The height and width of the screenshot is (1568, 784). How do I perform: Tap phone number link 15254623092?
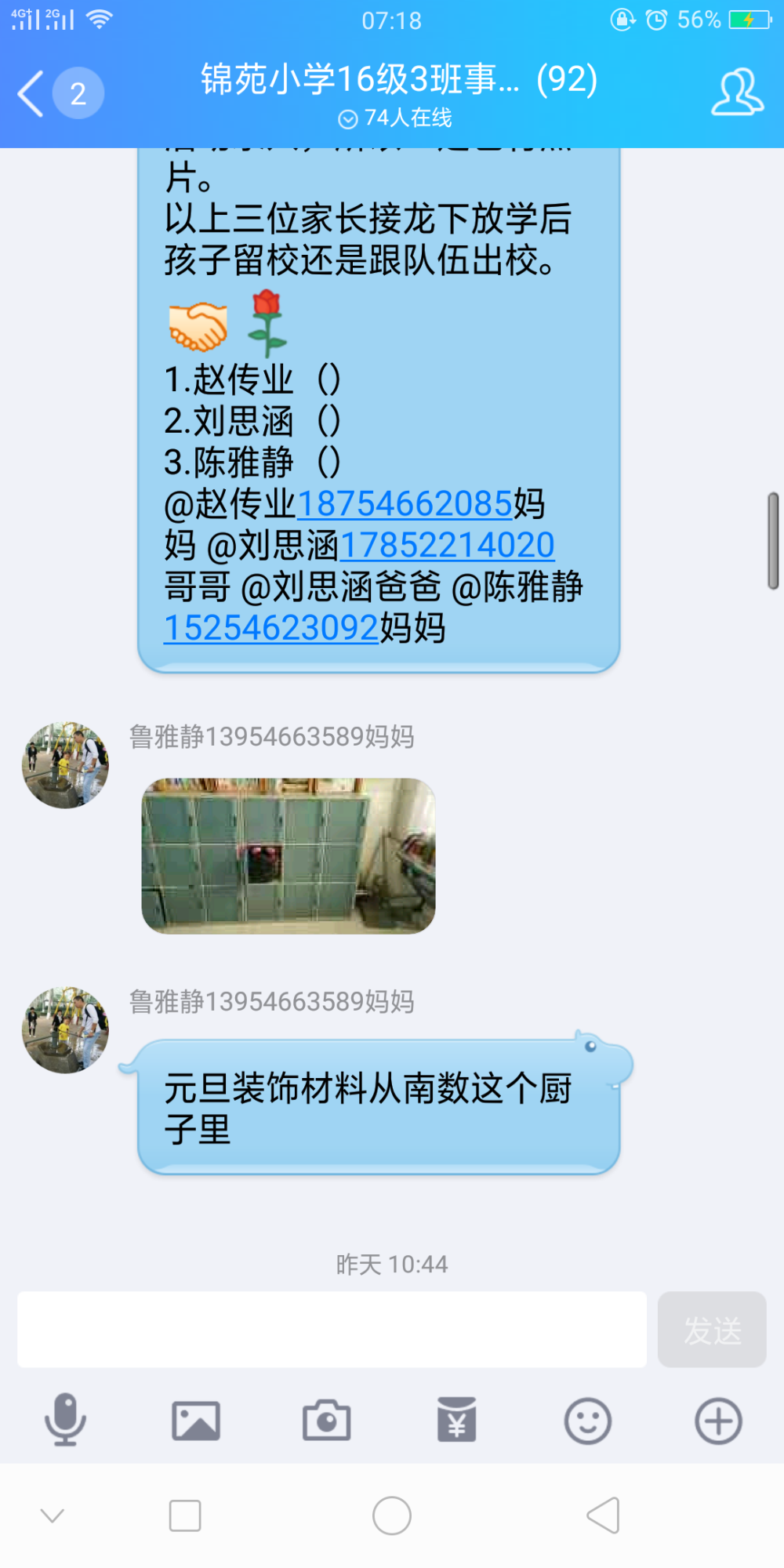(x=271, y=628)
